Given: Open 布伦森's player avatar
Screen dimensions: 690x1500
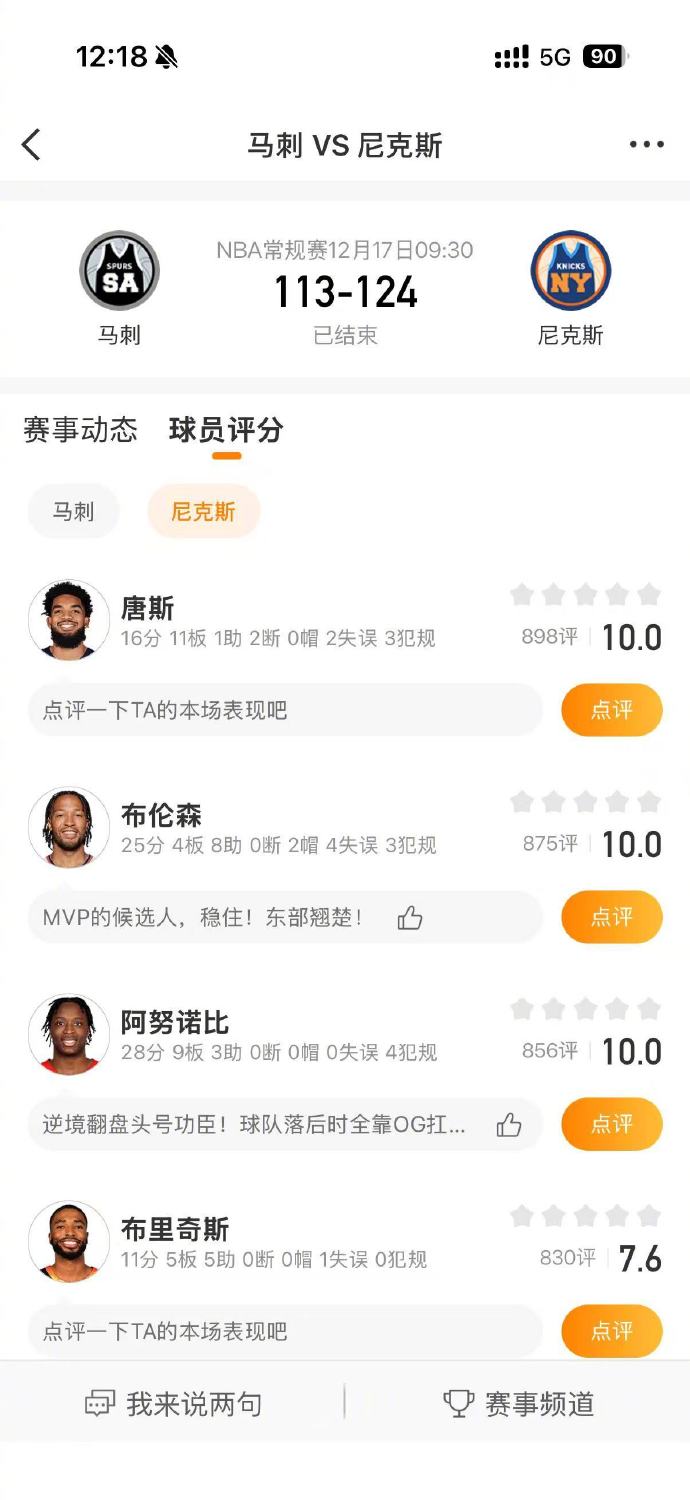Looking at the screenshot, I should [69, 826].
